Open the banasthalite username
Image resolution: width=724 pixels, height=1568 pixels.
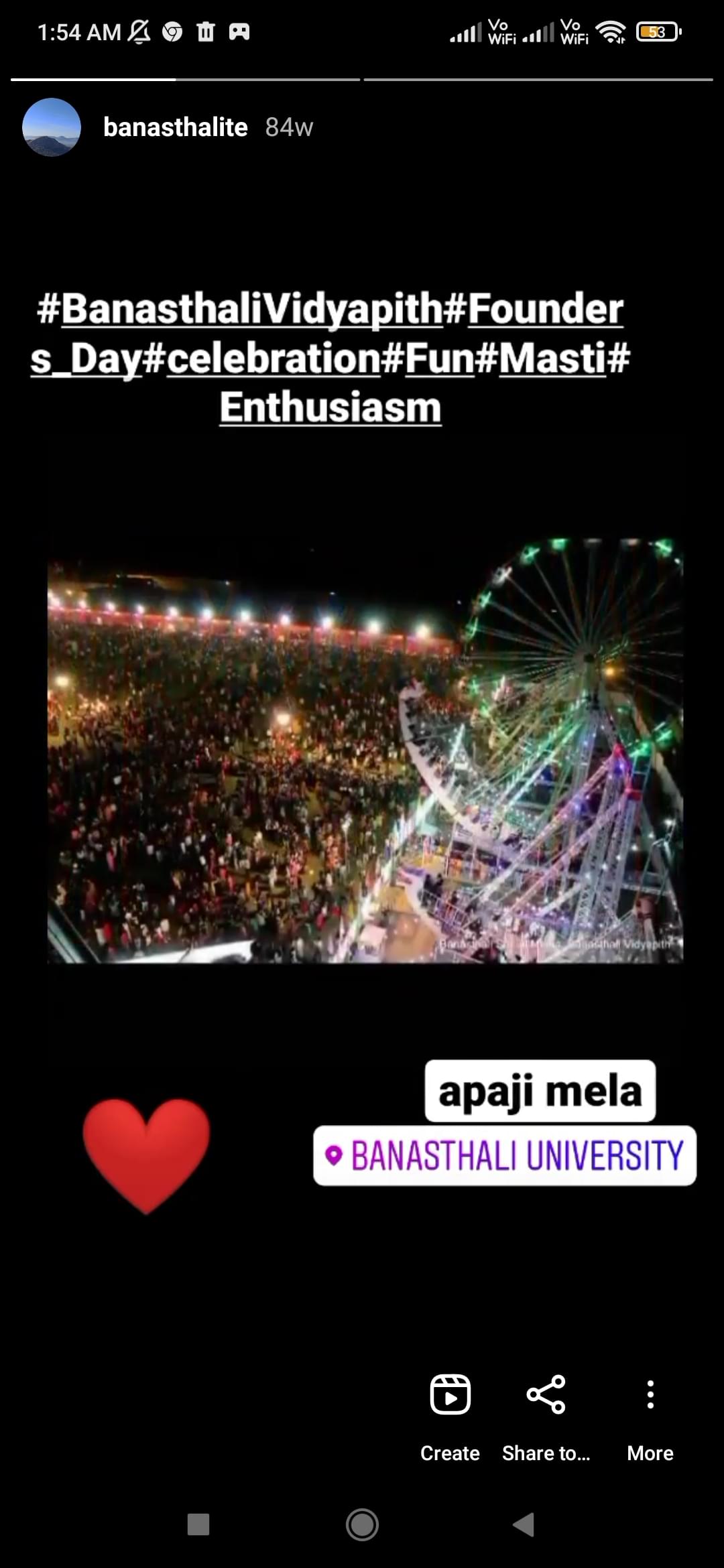tap(175, 127)
